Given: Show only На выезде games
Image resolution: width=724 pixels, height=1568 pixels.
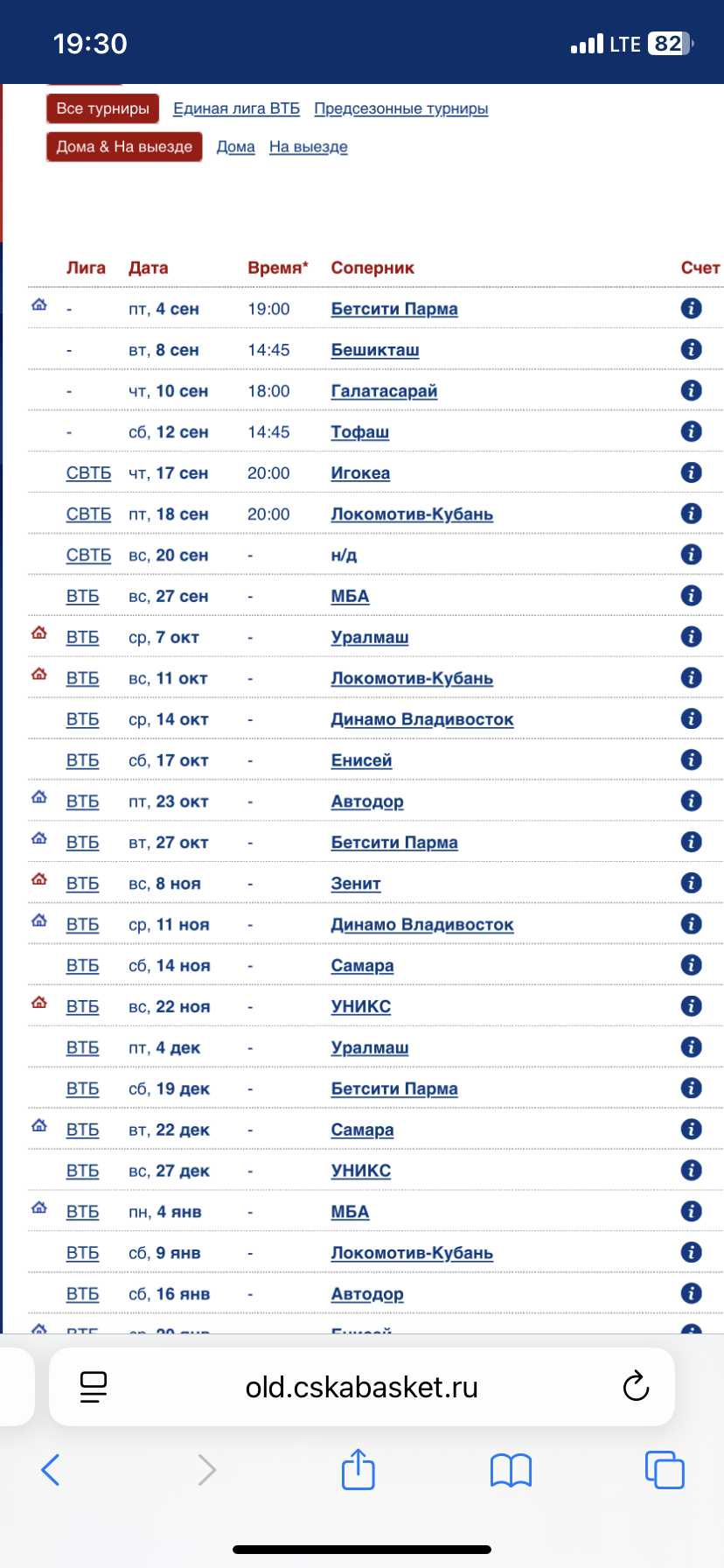Looking at the screenshot, I should click(309, 147).
